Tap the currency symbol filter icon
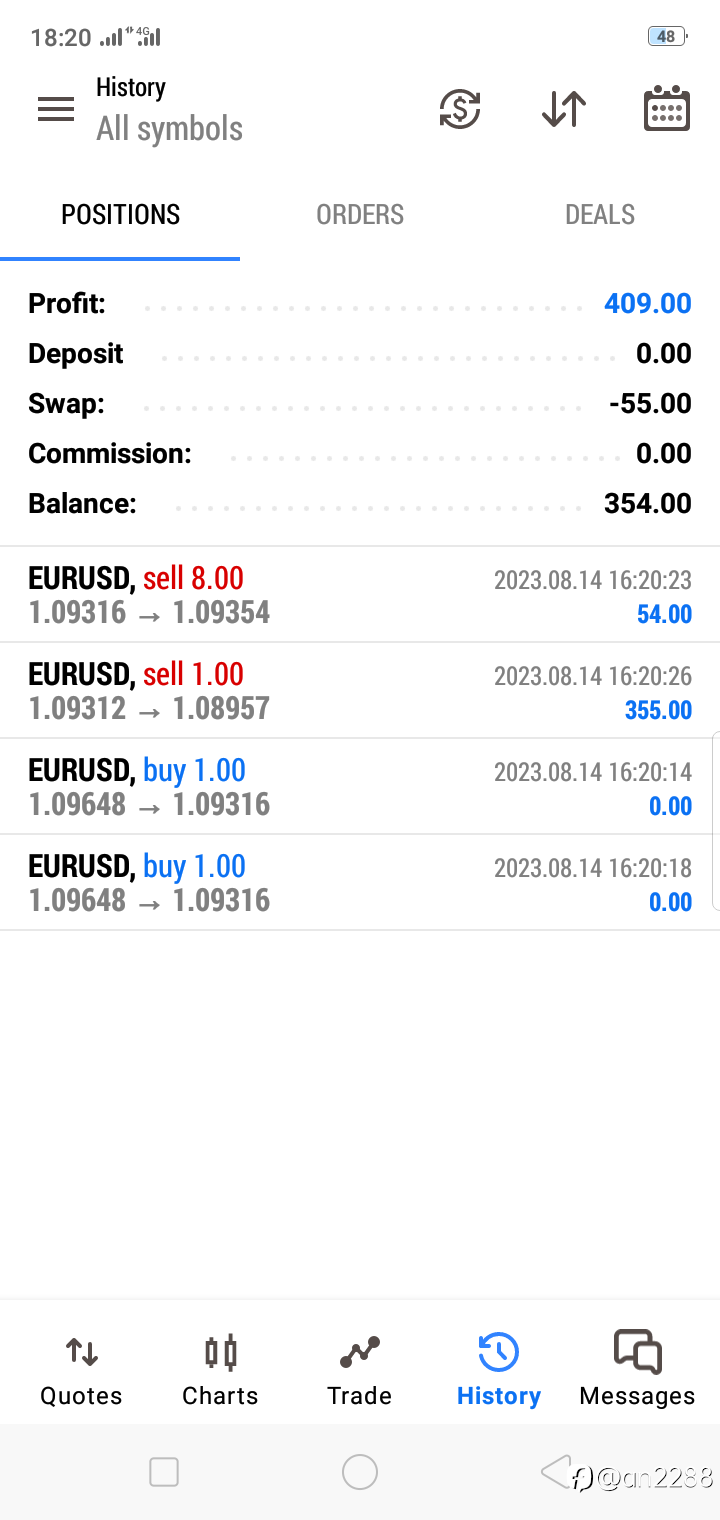Screen dimensions: 720x1520 [460, 109]
